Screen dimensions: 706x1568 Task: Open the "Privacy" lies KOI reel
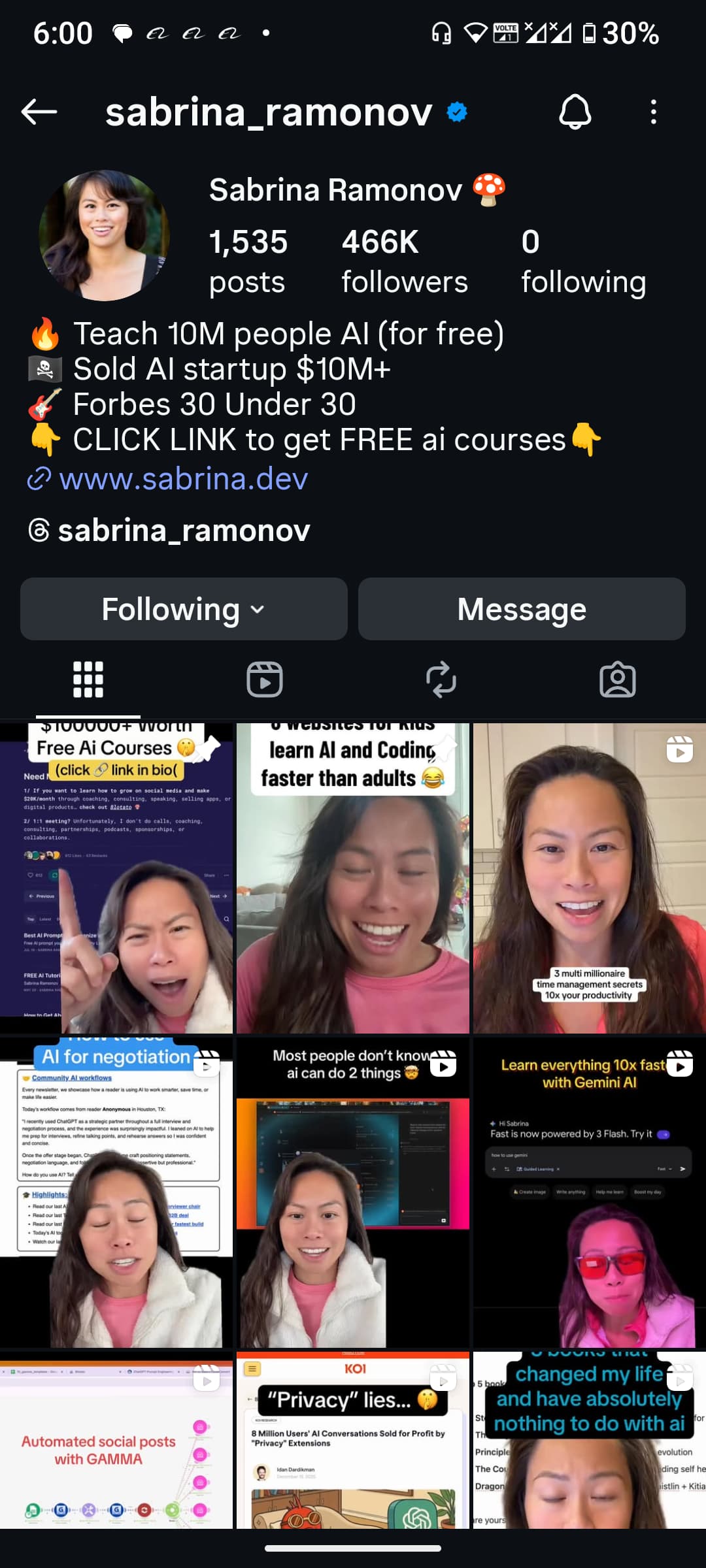[x=353, y=1441]
